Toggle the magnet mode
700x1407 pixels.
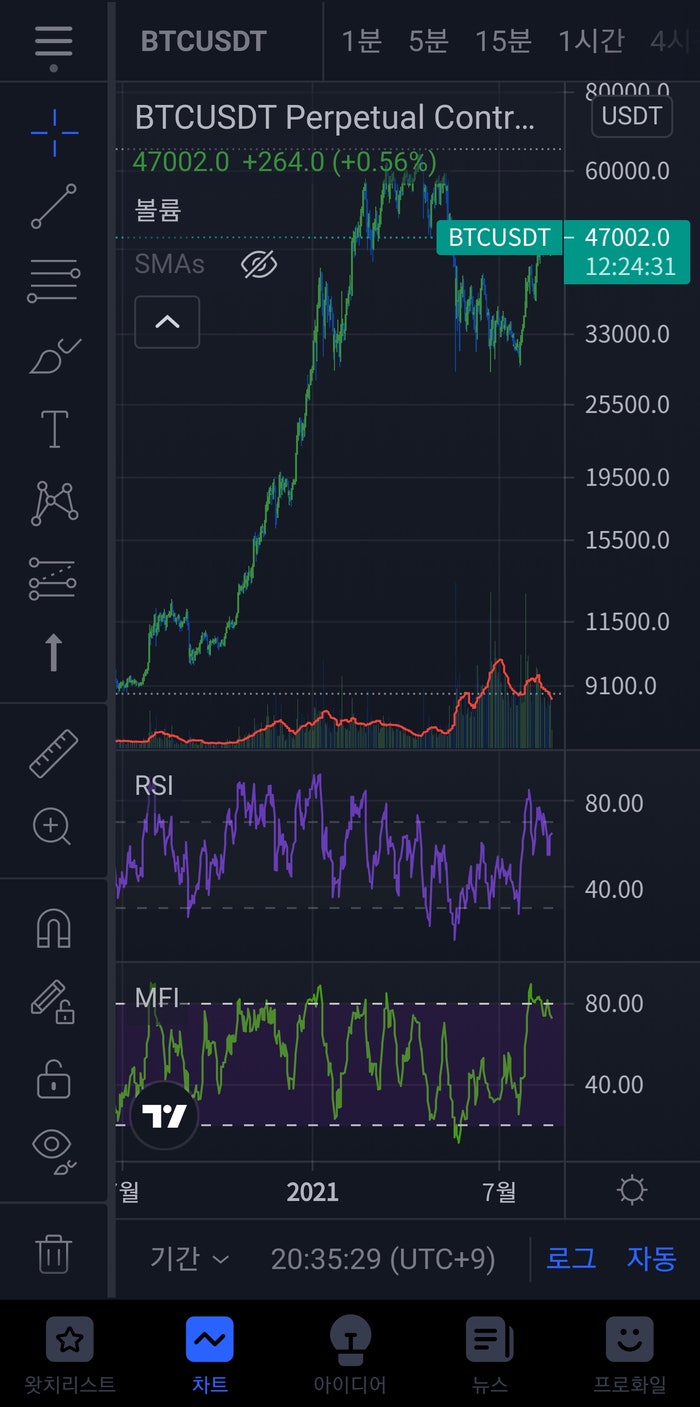pyautogui.click(x=54, y=927)
